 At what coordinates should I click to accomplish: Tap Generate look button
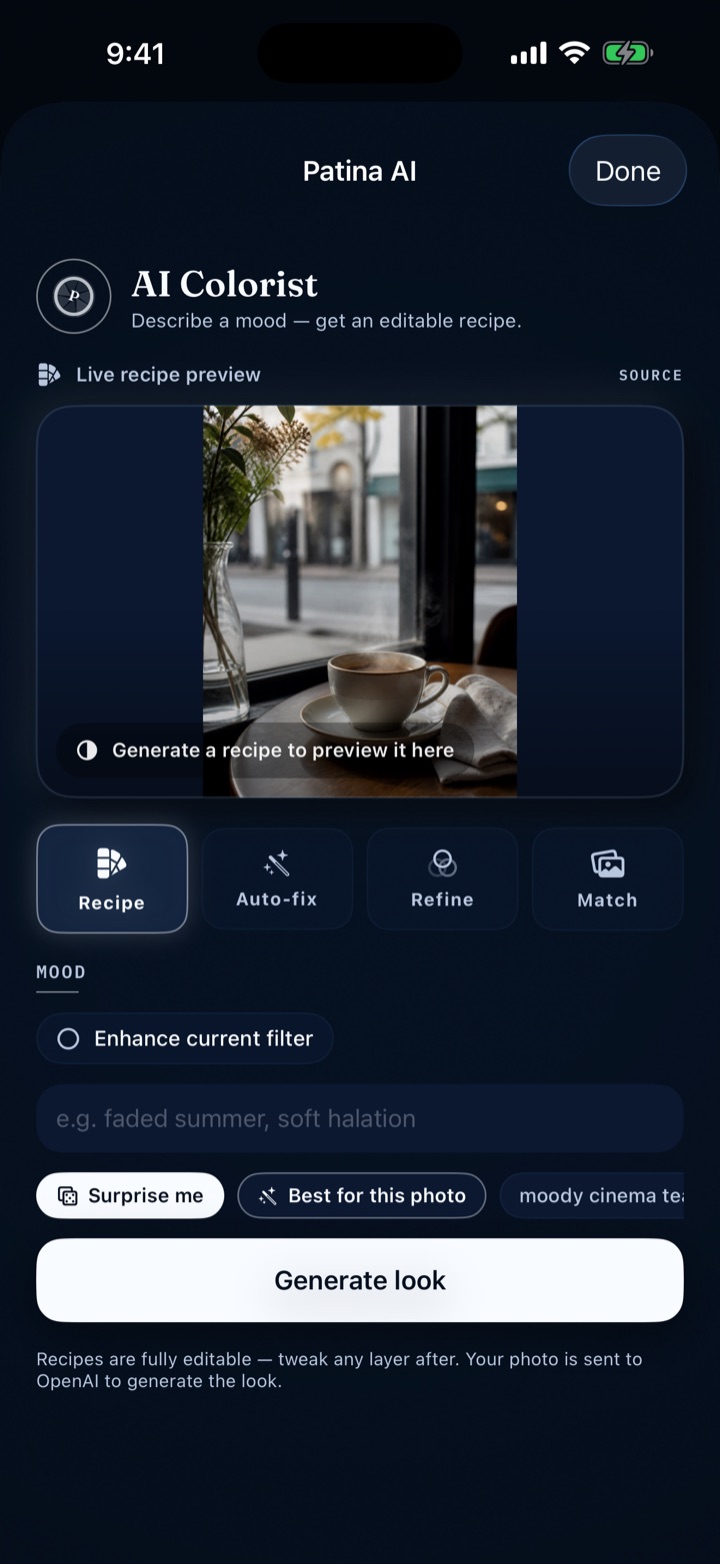360,1280
